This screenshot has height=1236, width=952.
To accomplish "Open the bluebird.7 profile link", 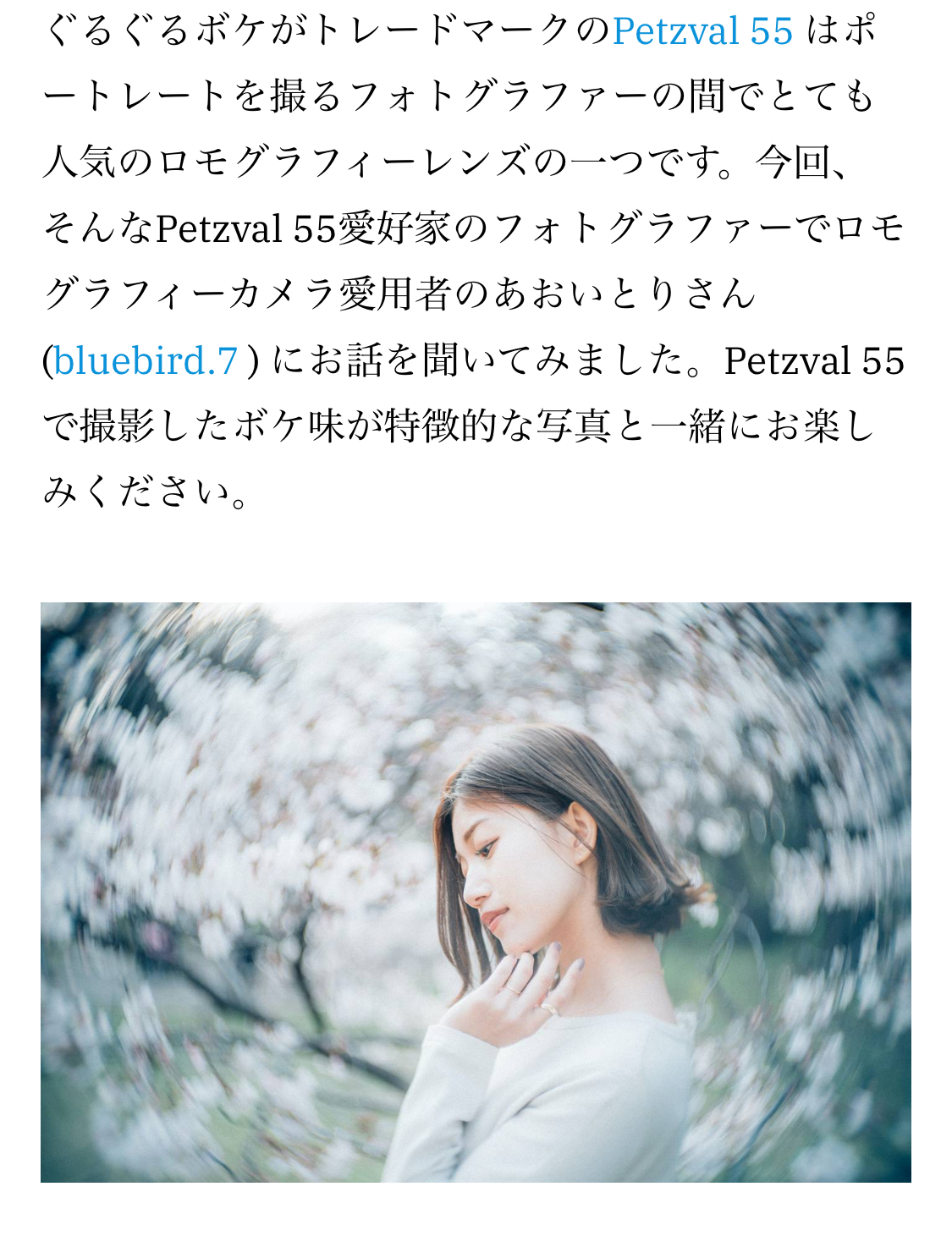I will pyautogui.click(x=146, y=361).
